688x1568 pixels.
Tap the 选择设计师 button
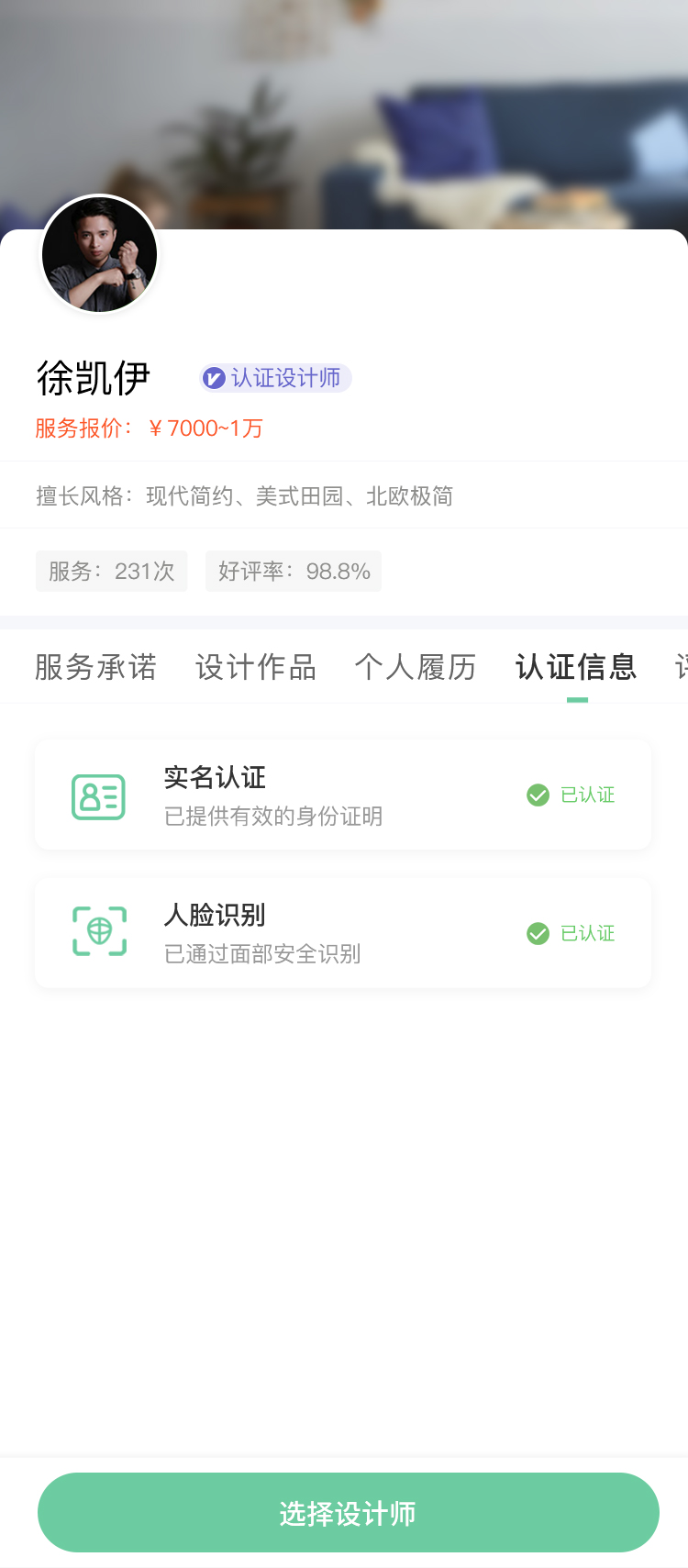point(348,1512)
